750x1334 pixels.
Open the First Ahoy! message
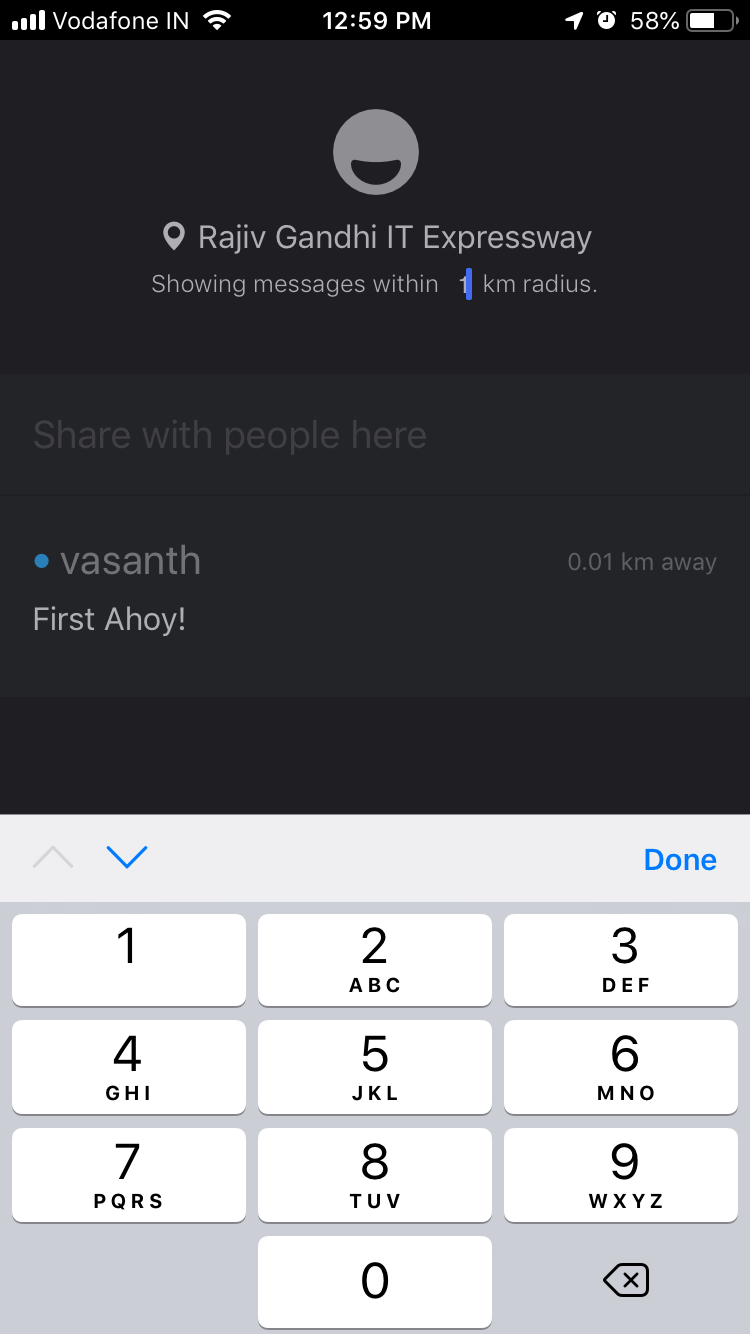(x=109, y=618)
